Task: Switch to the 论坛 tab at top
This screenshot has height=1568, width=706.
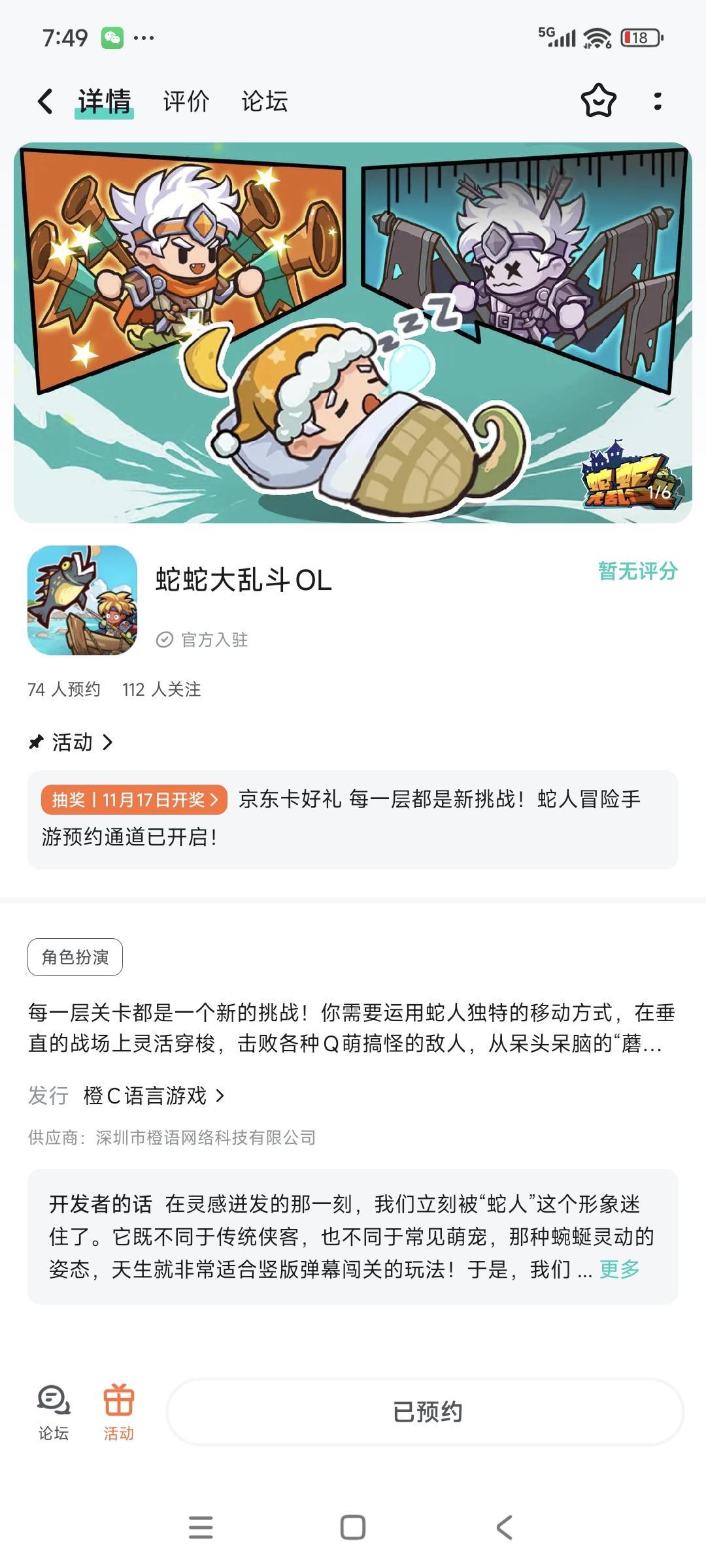Action: point(263,101)
